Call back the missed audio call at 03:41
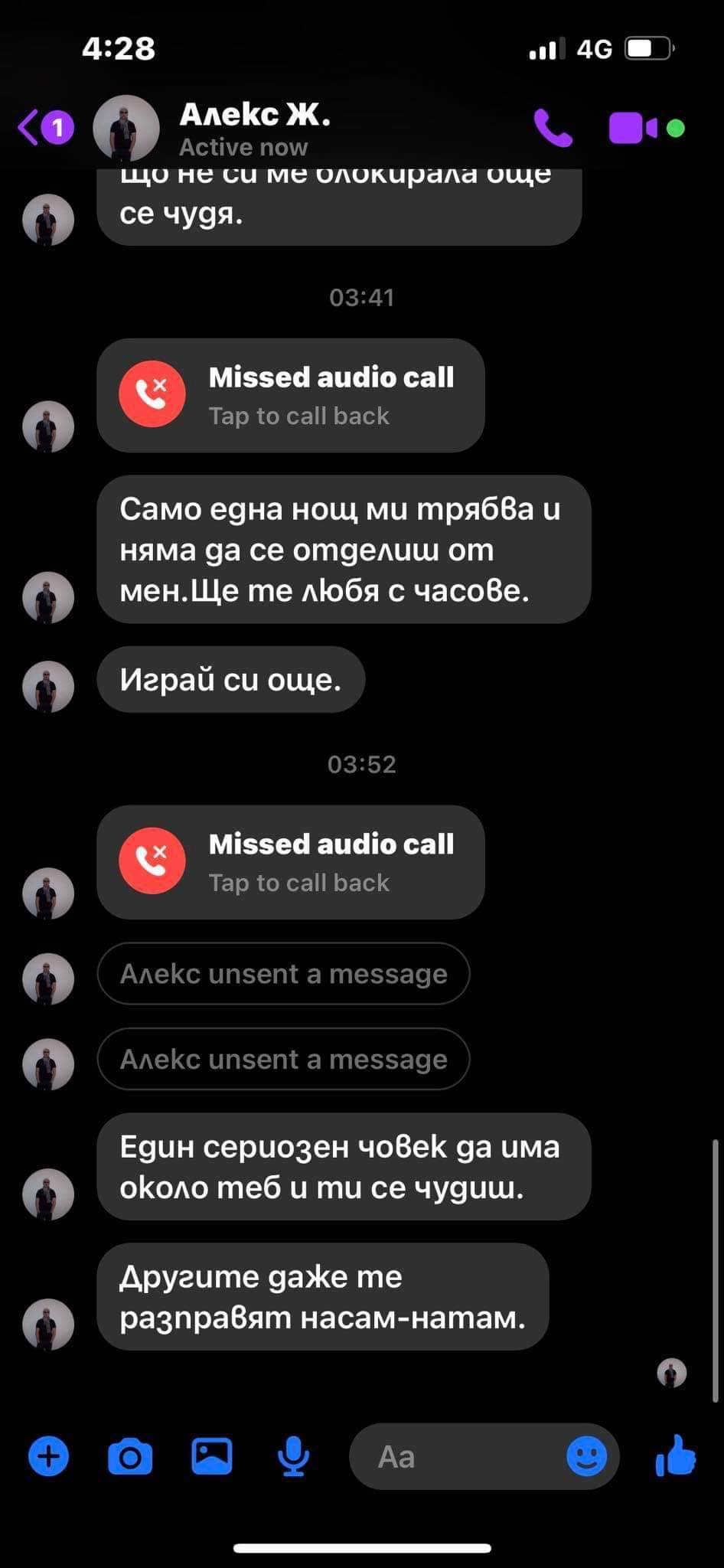Viewport: 724px width, 1568px height. pos(291,395)
